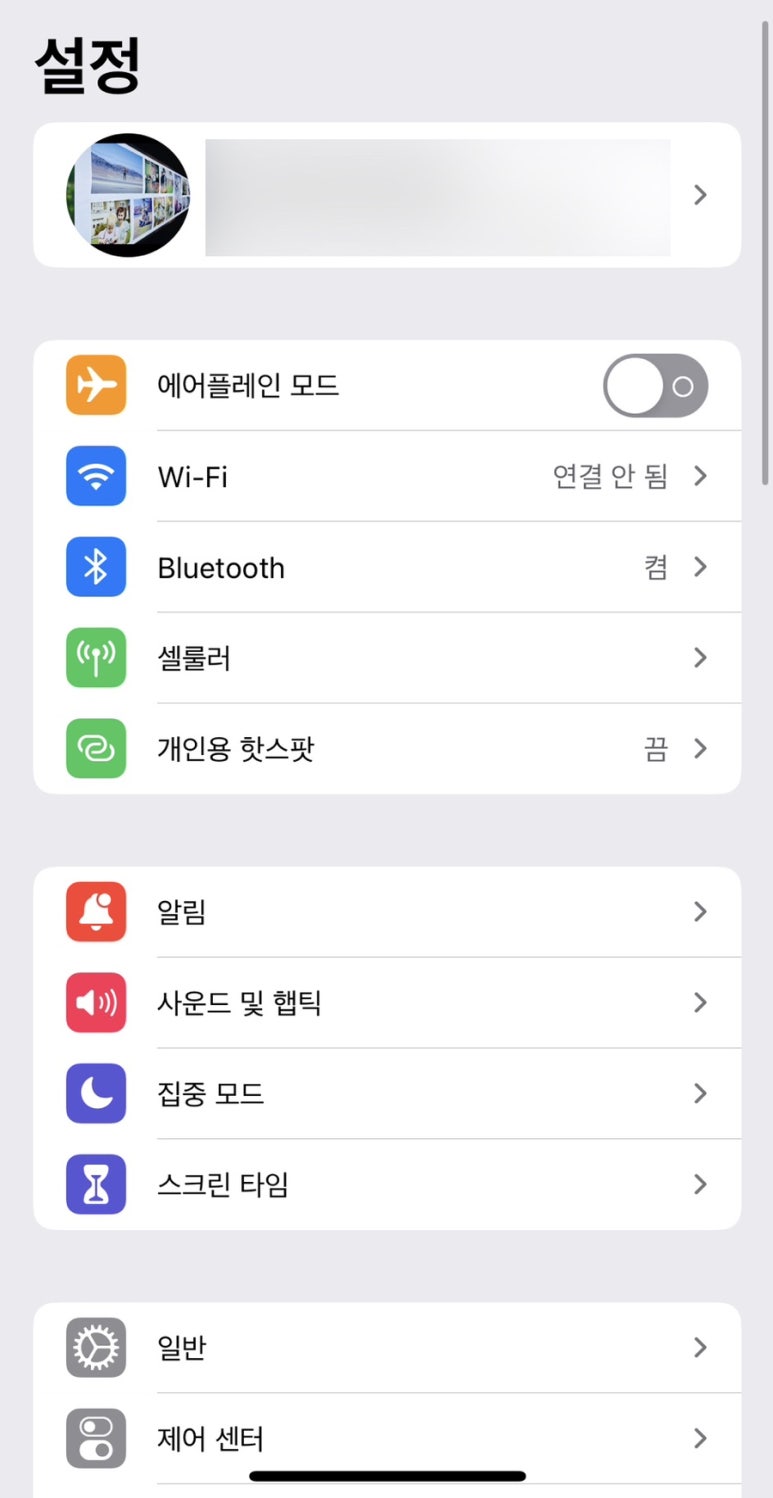Open 알림 settings
773x1498 pixels.
pyautogui.click(x=387, y=912)
